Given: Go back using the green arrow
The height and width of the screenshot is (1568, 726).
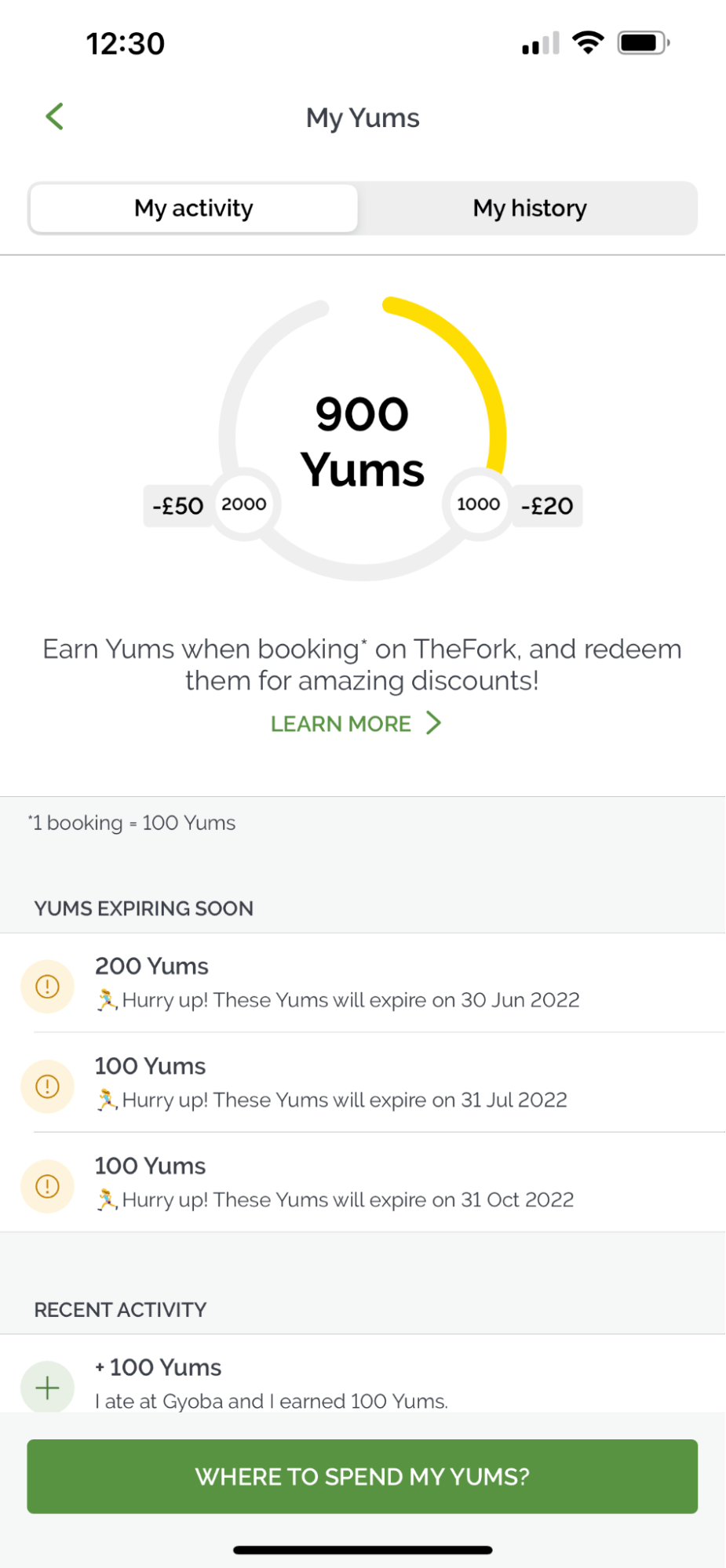Looking at the screenshot, I should (x=54, y=117).
